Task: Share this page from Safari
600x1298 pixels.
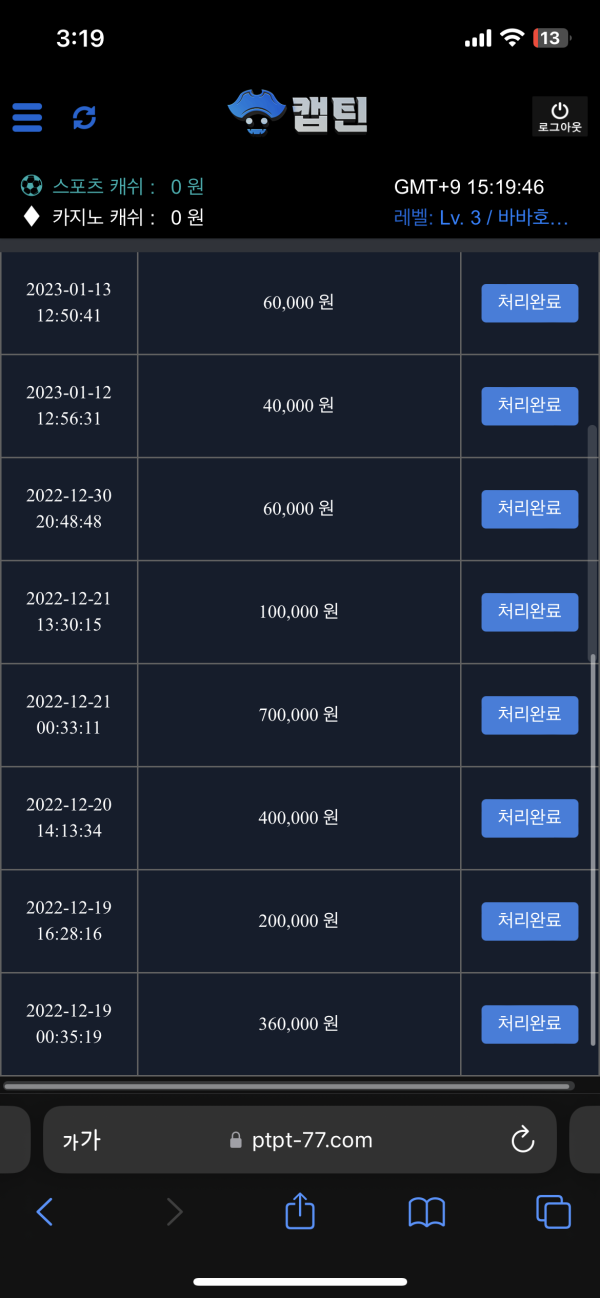Action: 300,1212
